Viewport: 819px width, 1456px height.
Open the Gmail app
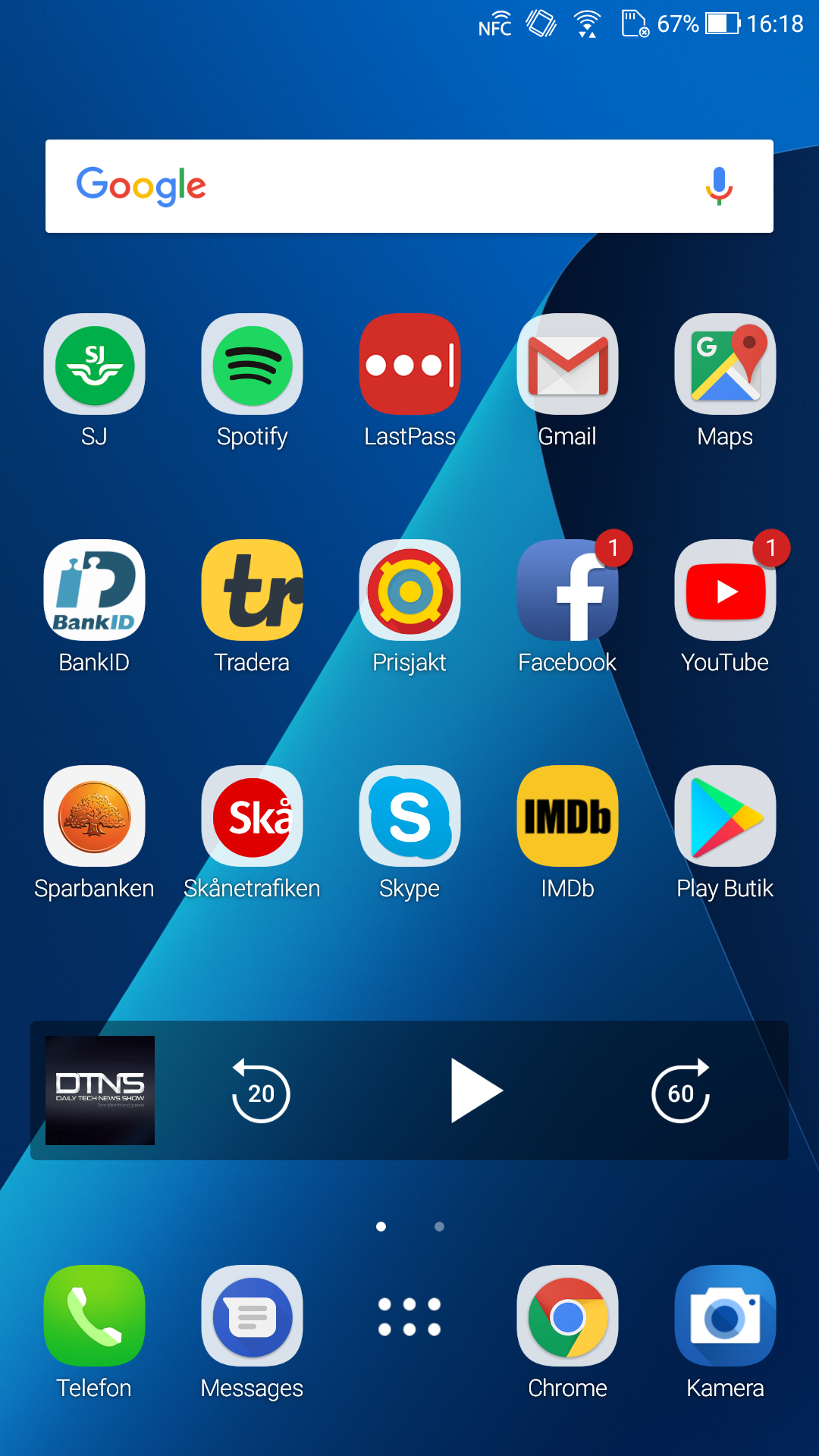(567, 365)
